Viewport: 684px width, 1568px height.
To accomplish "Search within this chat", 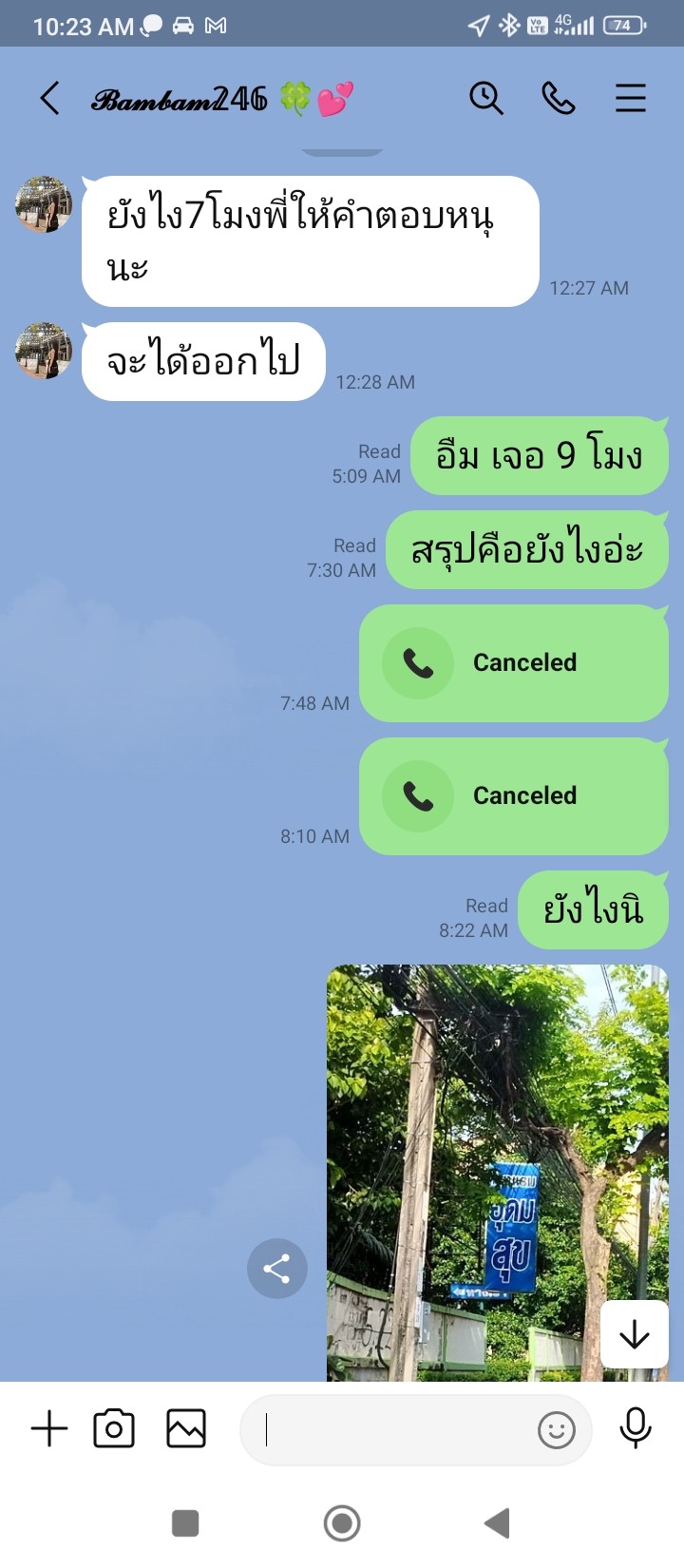I will tap(486, 98).
